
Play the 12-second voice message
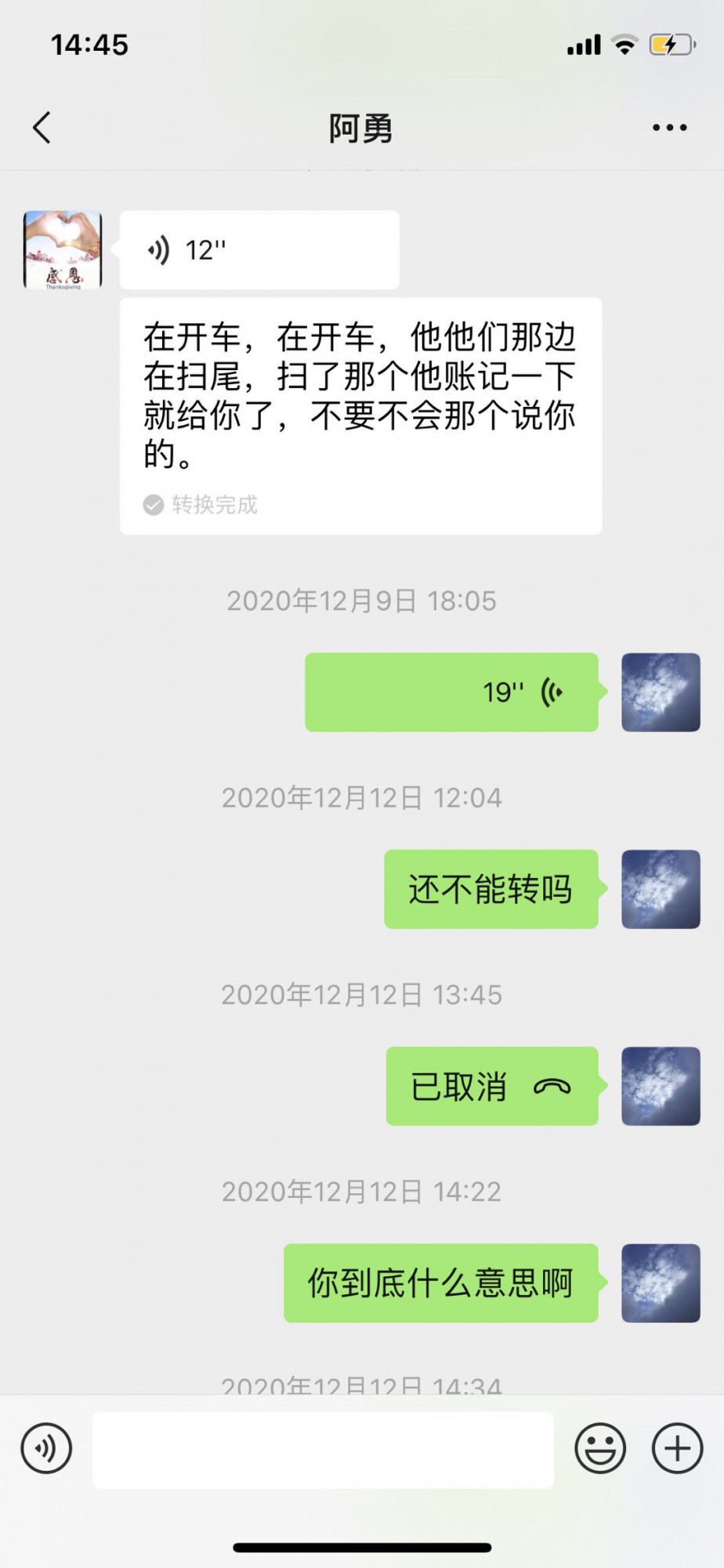point(259,250)
